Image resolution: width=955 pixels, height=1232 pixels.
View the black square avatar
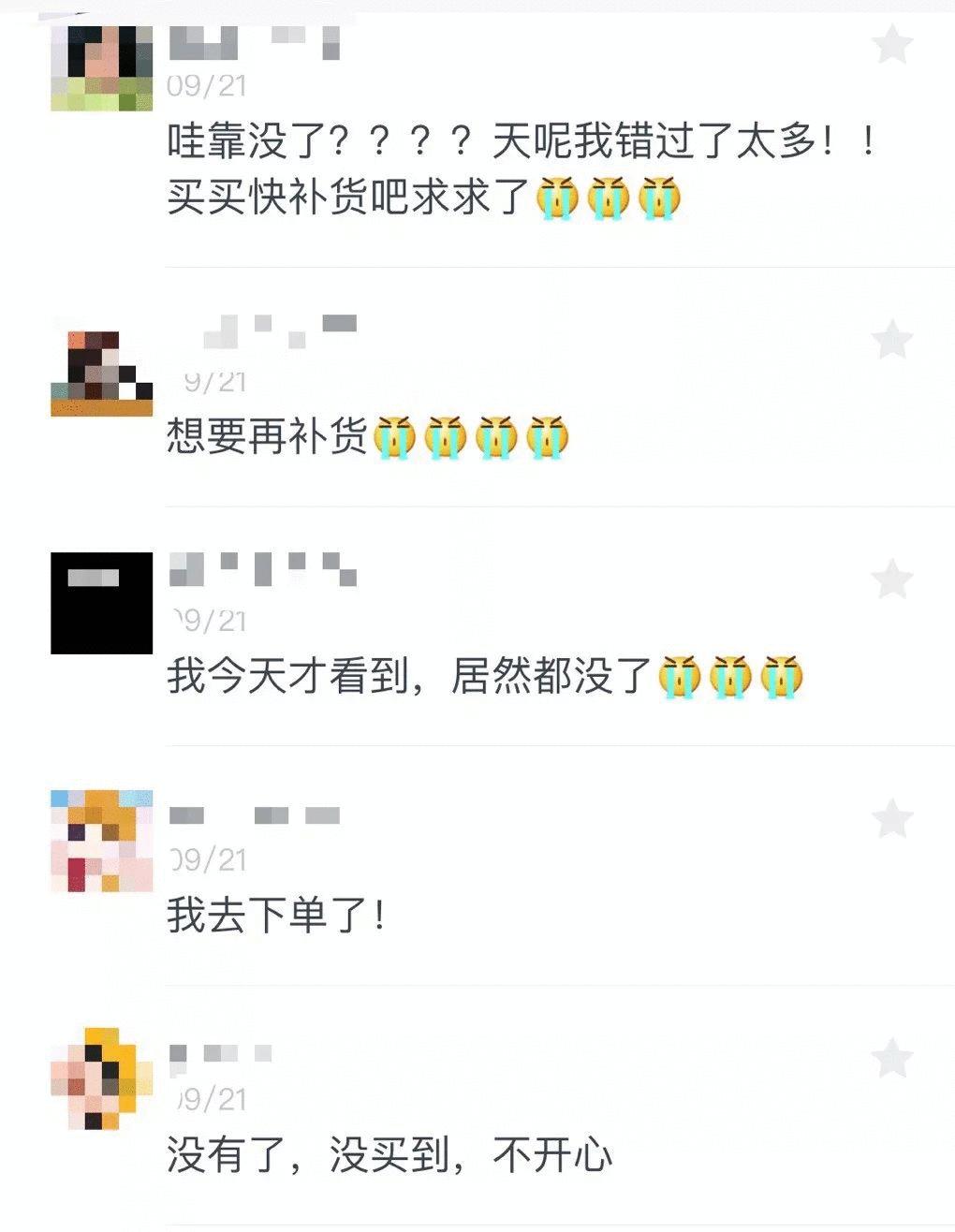103,604
